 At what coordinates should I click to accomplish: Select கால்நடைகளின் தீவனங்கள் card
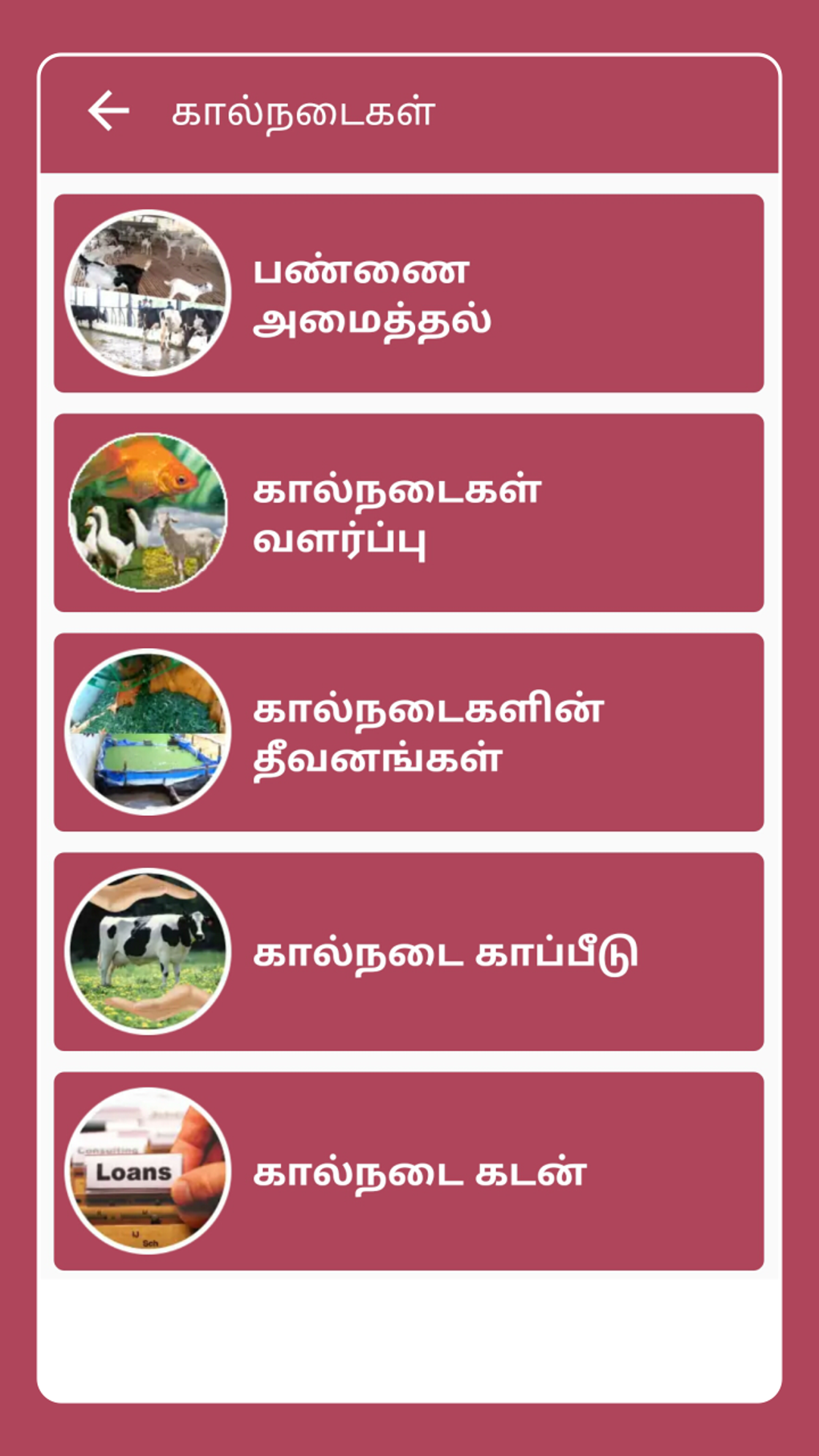coord(409,732)
